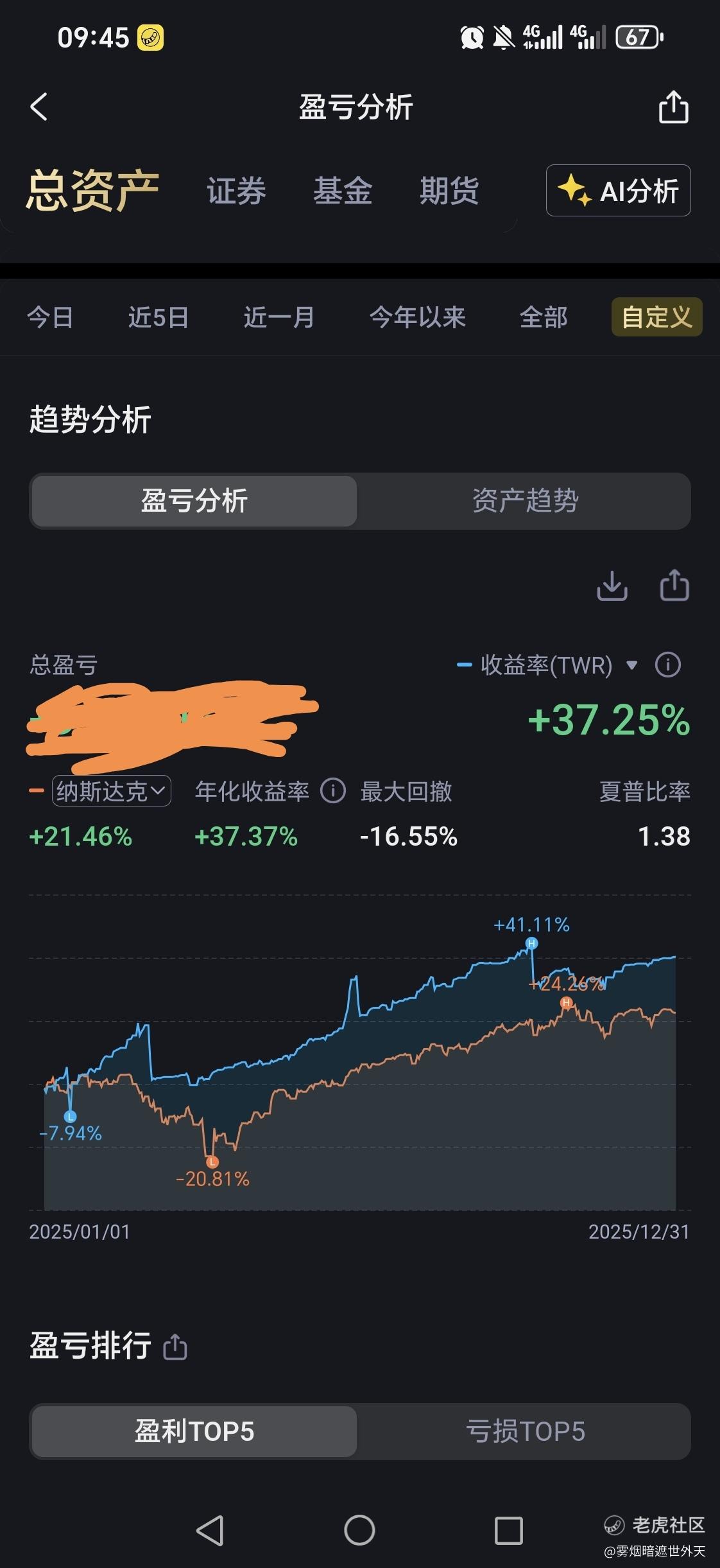
Task: Switch to the 资产趋势 segment
Action: click(525, 501)
